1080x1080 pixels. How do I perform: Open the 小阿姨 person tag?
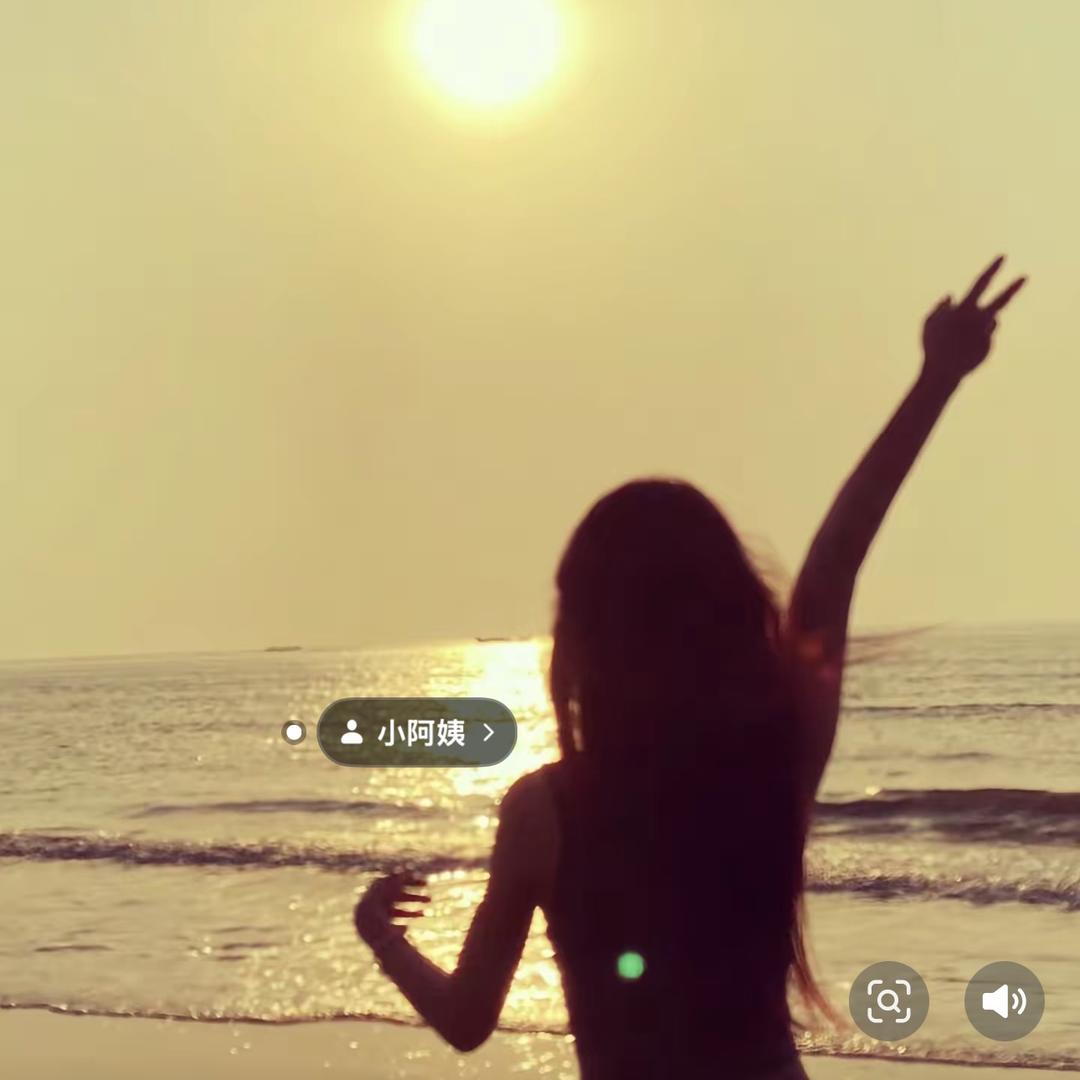pos(417,732)
